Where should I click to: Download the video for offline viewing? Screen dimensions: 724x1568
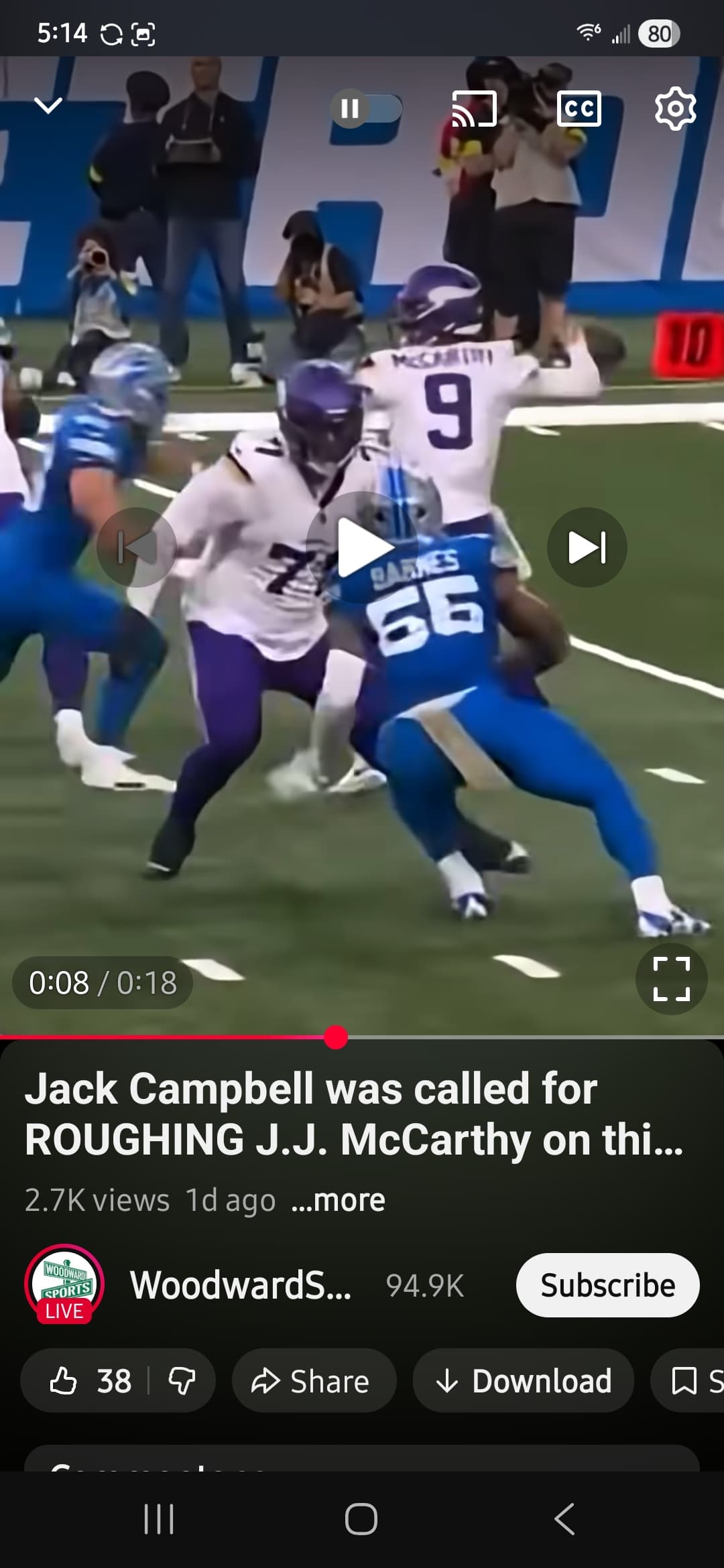point(523,1381)
